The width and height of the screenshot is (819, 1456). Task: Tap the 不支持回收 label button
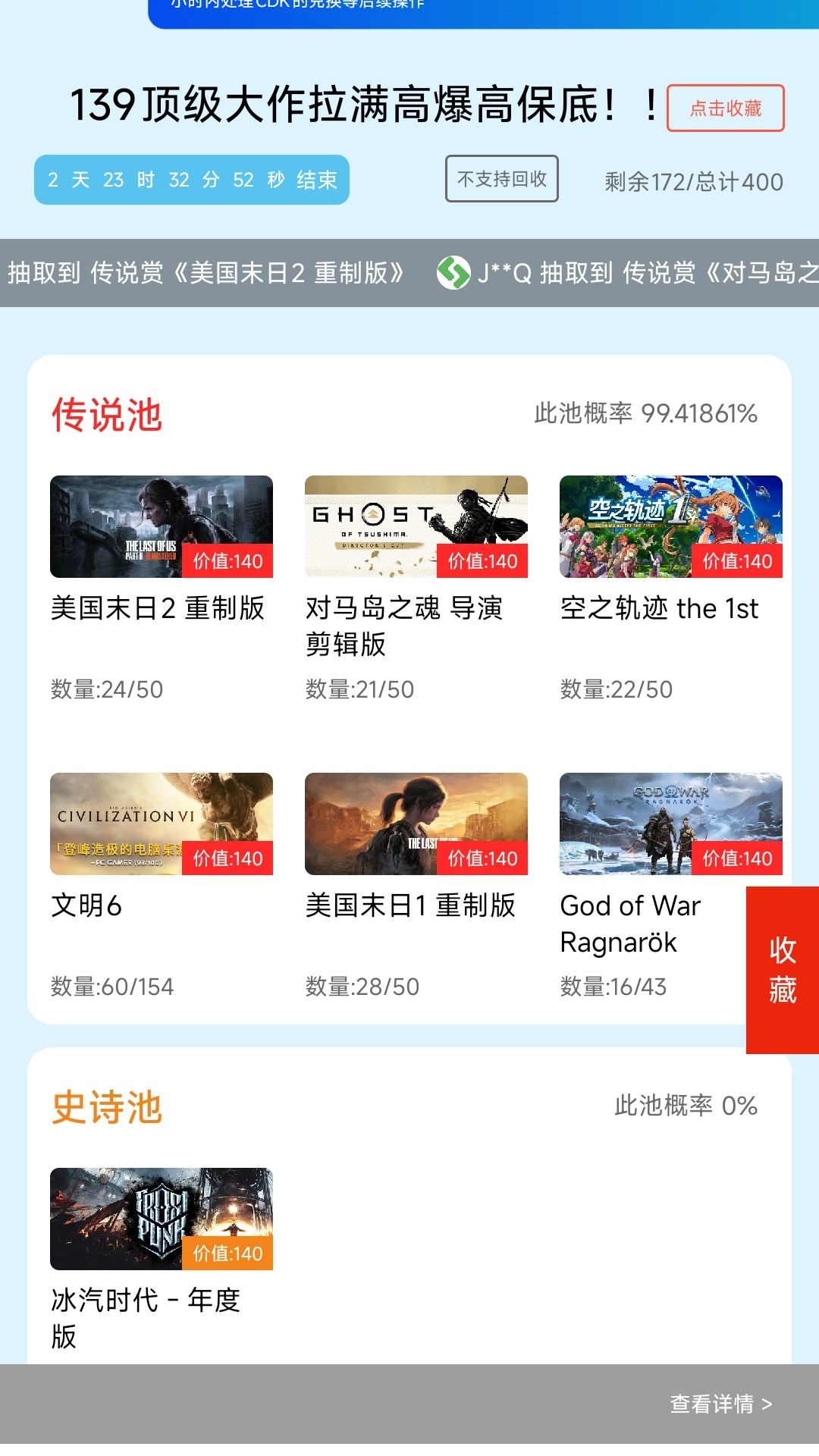click(x=501, y=179)
